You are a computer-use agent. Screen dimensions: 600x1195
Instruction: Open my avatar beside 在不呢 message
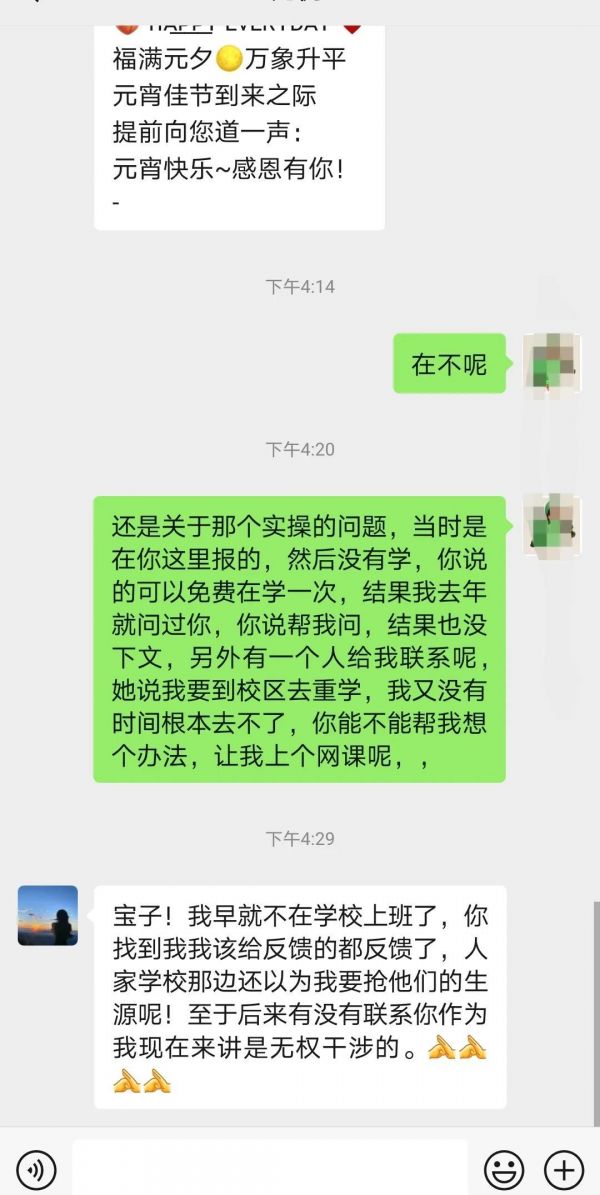551,364
